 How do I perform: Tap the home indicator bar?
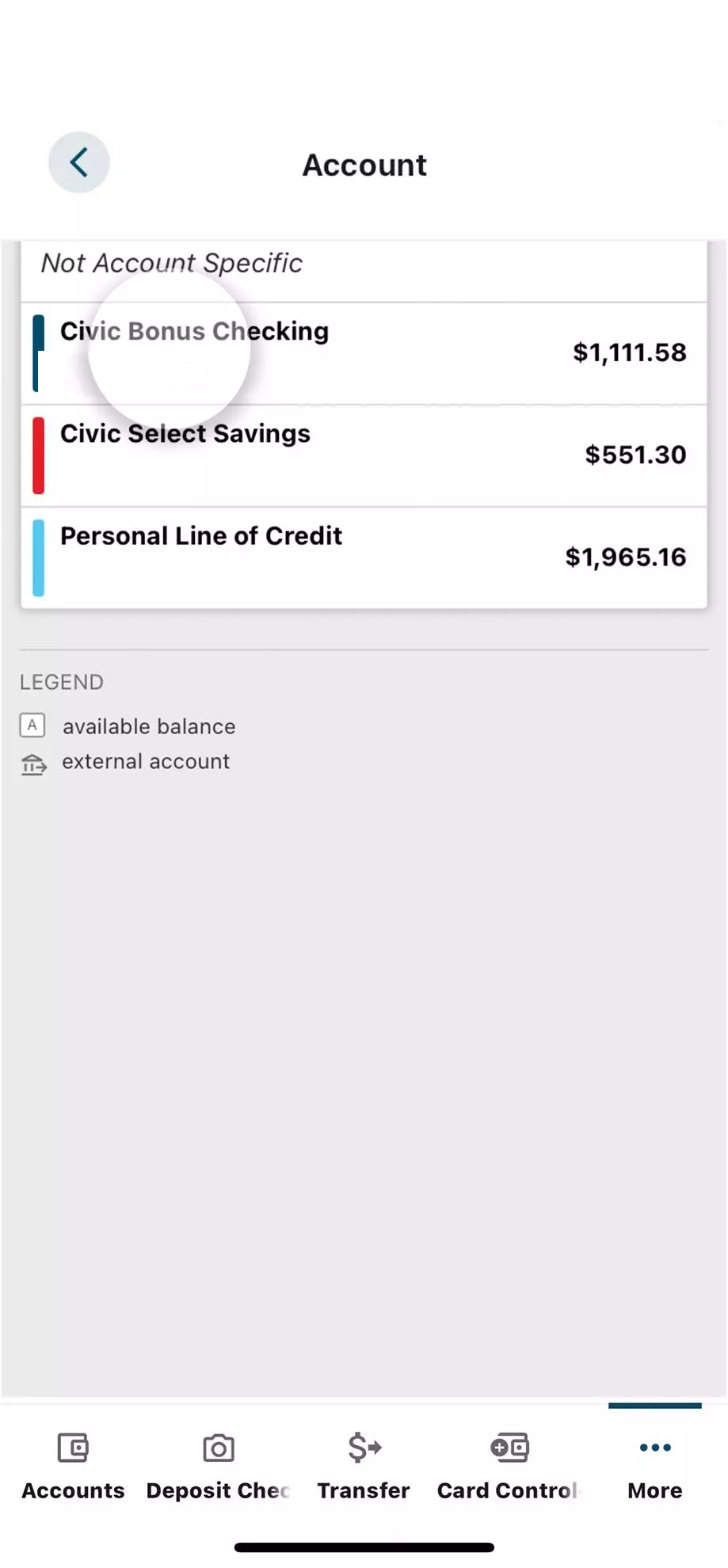(364, 1545)
